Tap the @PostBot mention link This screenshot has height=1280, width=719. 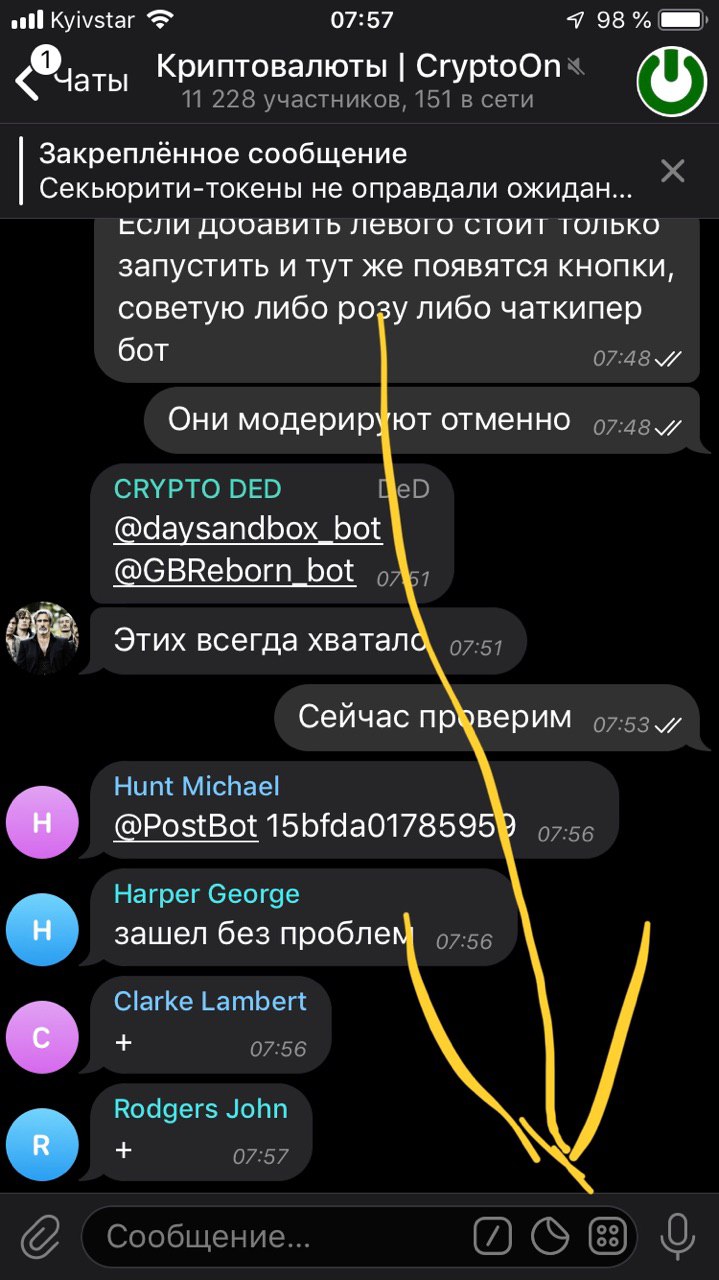pyautogui.click(x=185, y=825)
